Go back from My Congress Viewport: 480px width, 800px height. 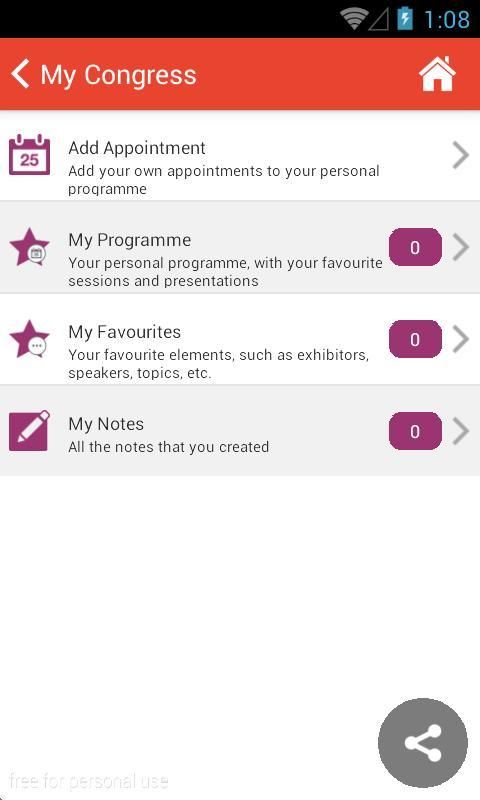(20, 74)
